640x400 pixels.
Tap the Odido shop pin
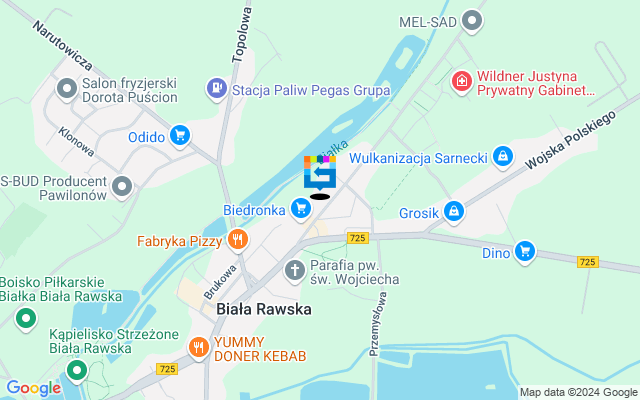pyautogui.click(x=180, y=135)
